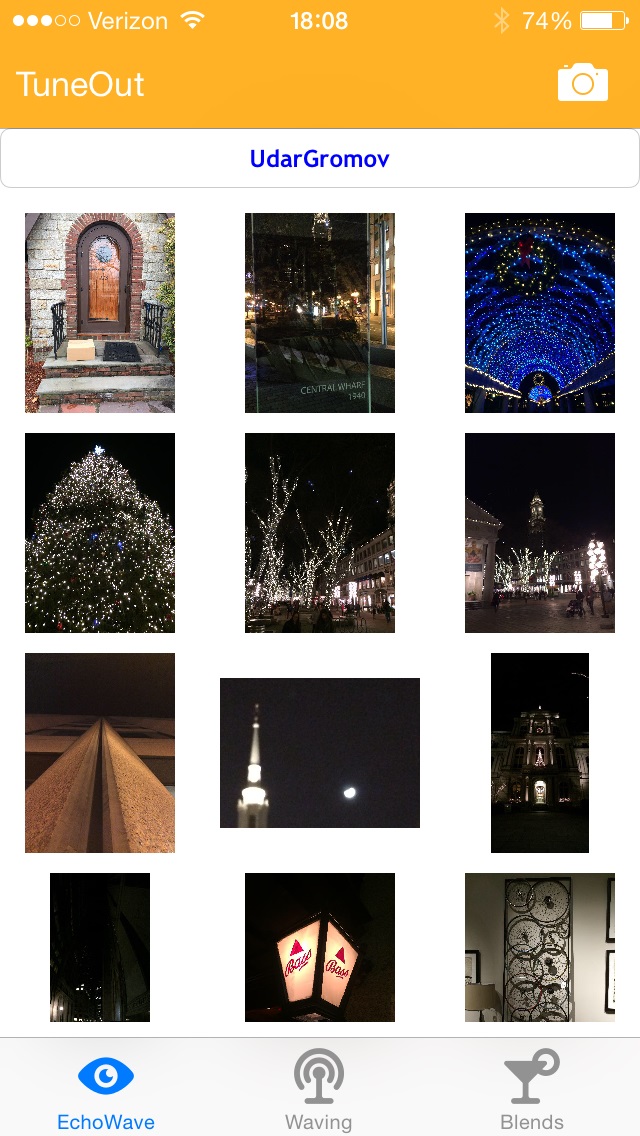
Task: Tap the UdarGromov username button
Action: click(x=320, y=159)
